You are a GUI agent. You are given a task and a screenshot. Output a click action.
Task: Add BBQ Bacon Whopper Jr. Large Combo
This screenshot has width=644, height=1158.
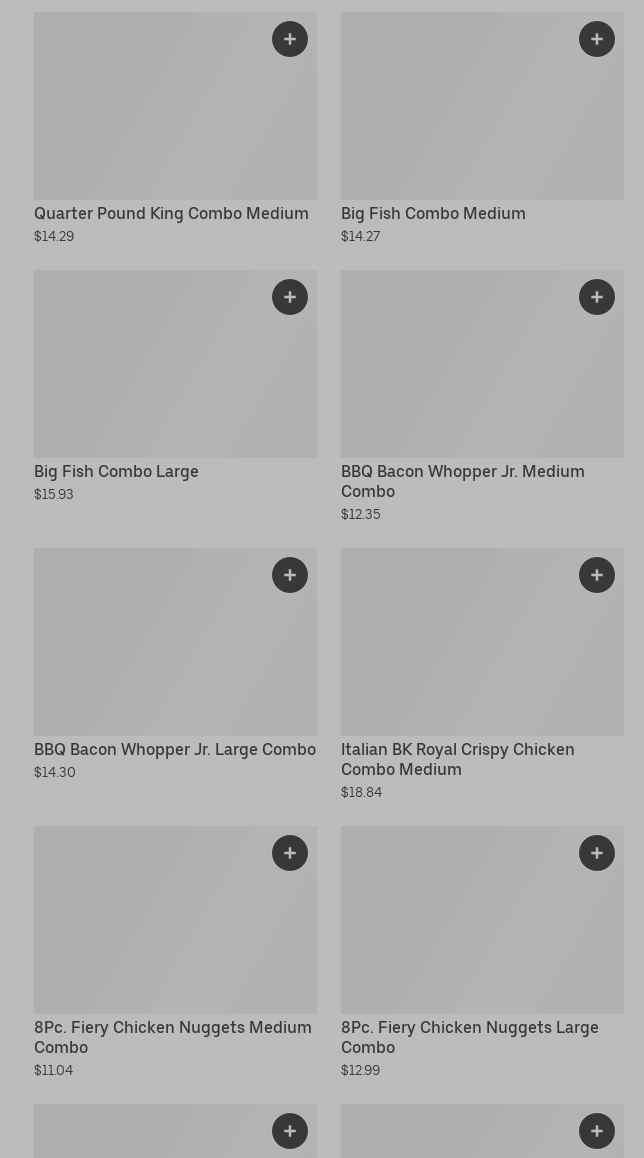[290, 575]
